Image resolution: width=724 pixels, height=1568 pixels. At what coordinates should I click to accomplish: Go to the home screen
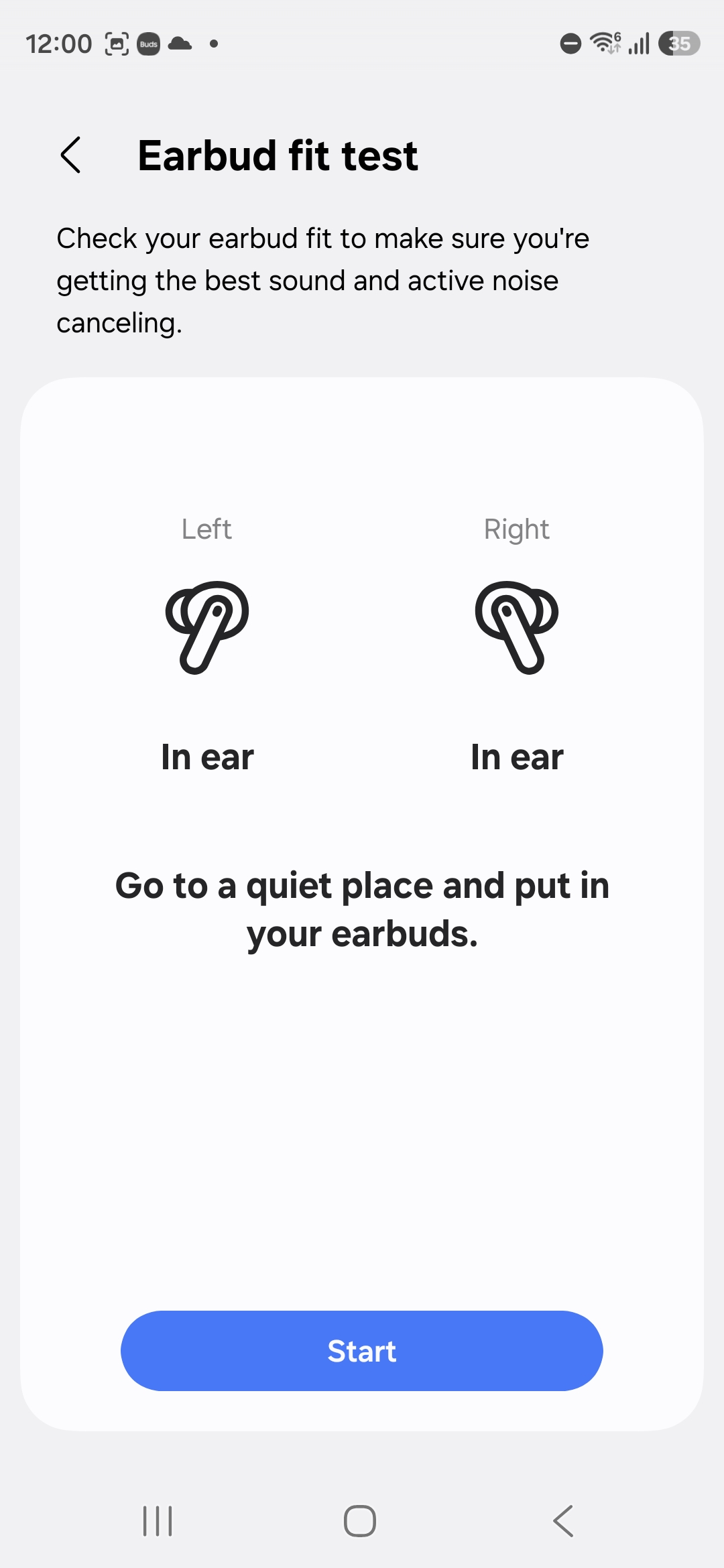tap(360, 1521)
